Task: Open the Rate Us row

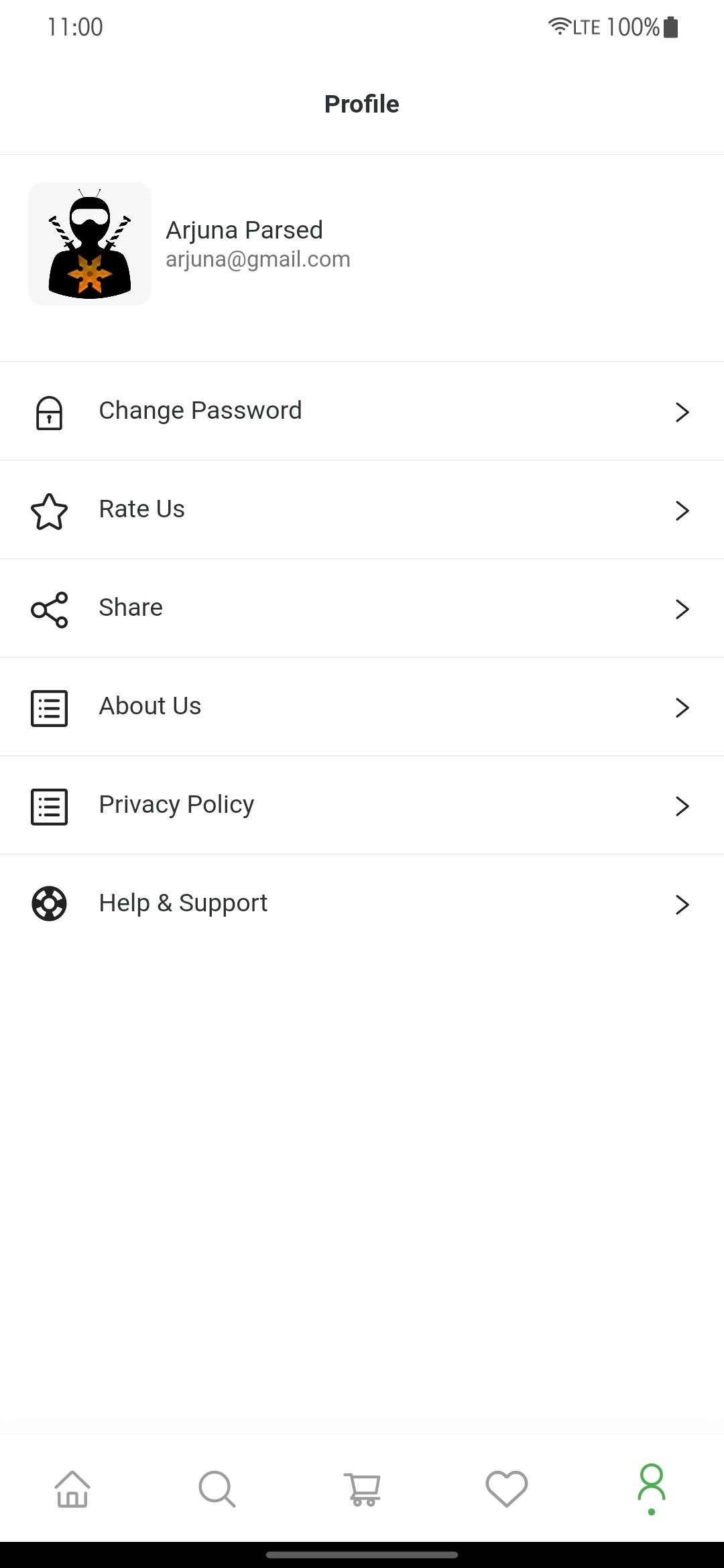Action: (362, 509)
